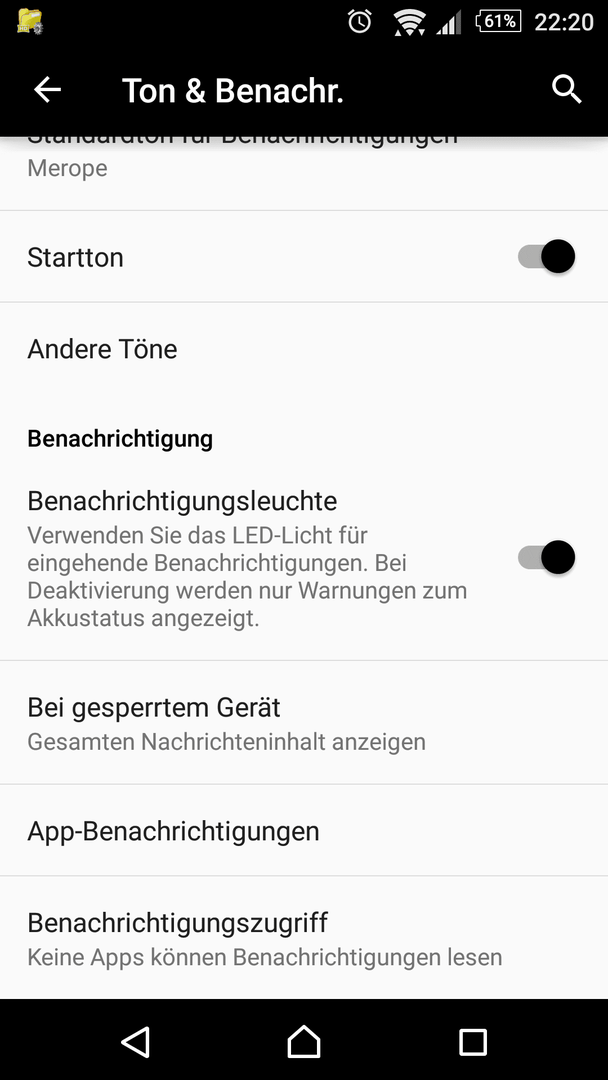Open recent apps from navigation bar
Image resolution: width=608 pixels, height=1080 pixels.
pos(473,1041)
